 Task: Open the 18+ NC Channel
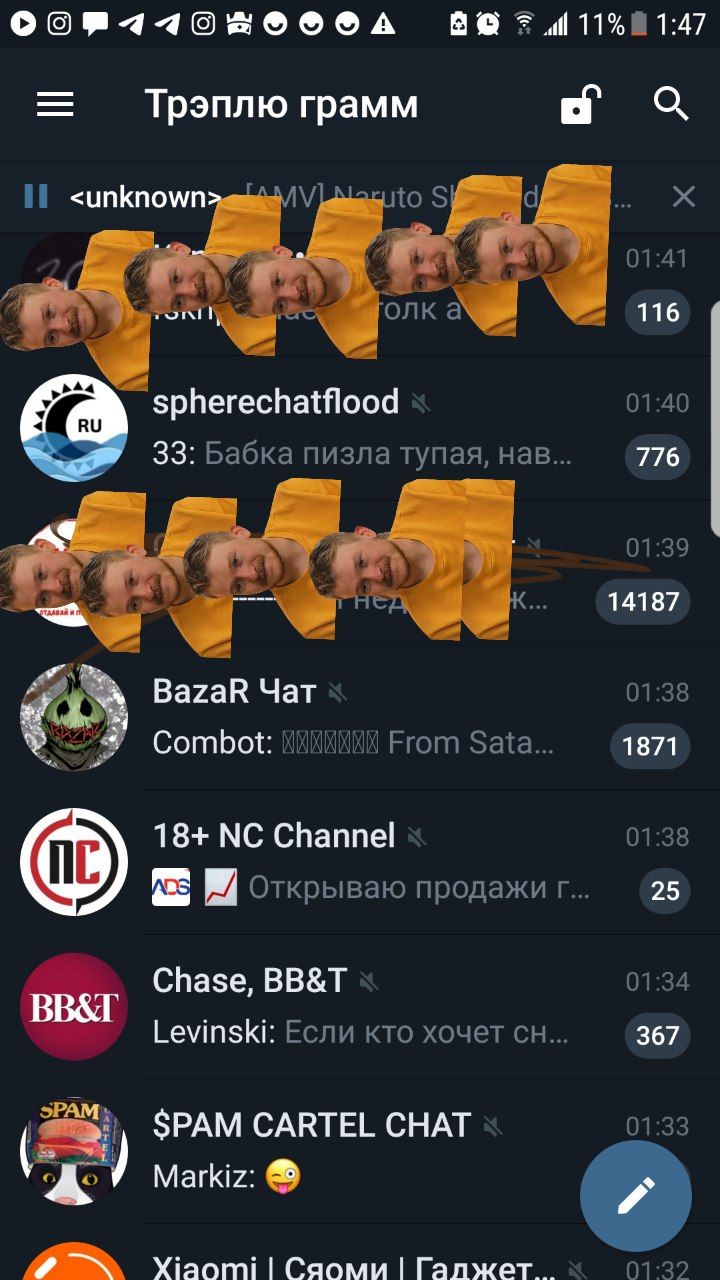360,862
